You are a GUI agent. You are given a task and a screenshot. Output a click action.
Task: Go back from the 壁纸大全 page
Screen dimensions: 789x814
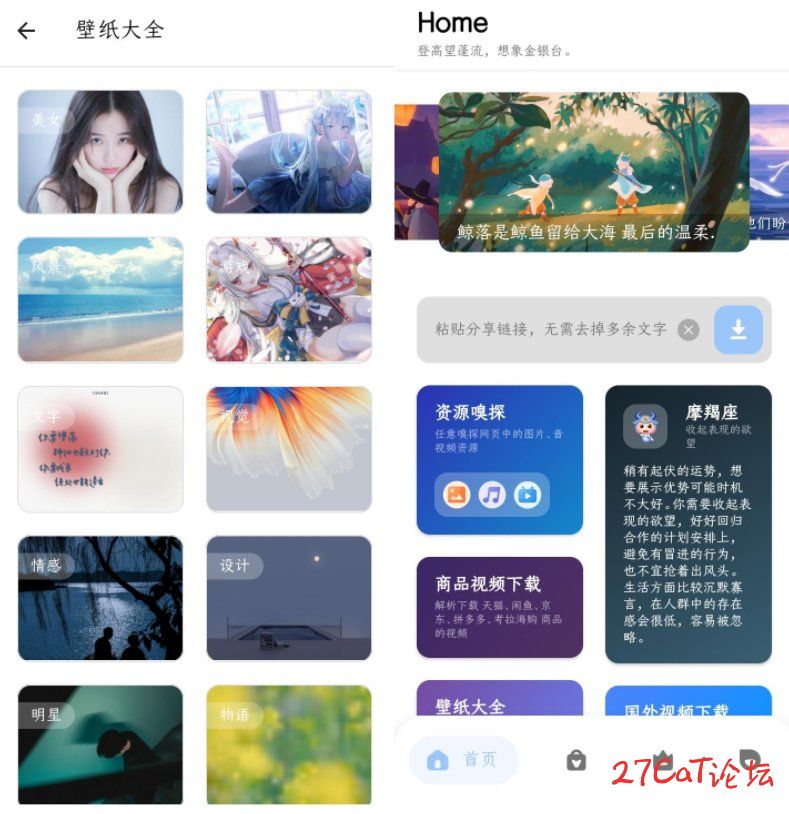click(26, 31)
